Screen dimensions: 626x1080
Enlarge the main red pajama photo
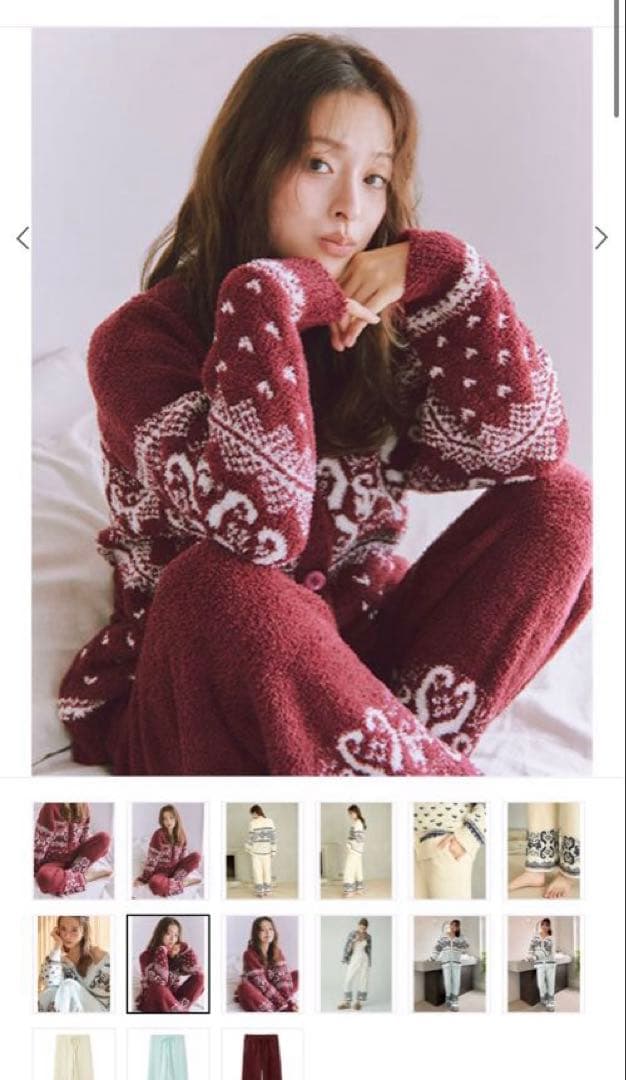312,400
